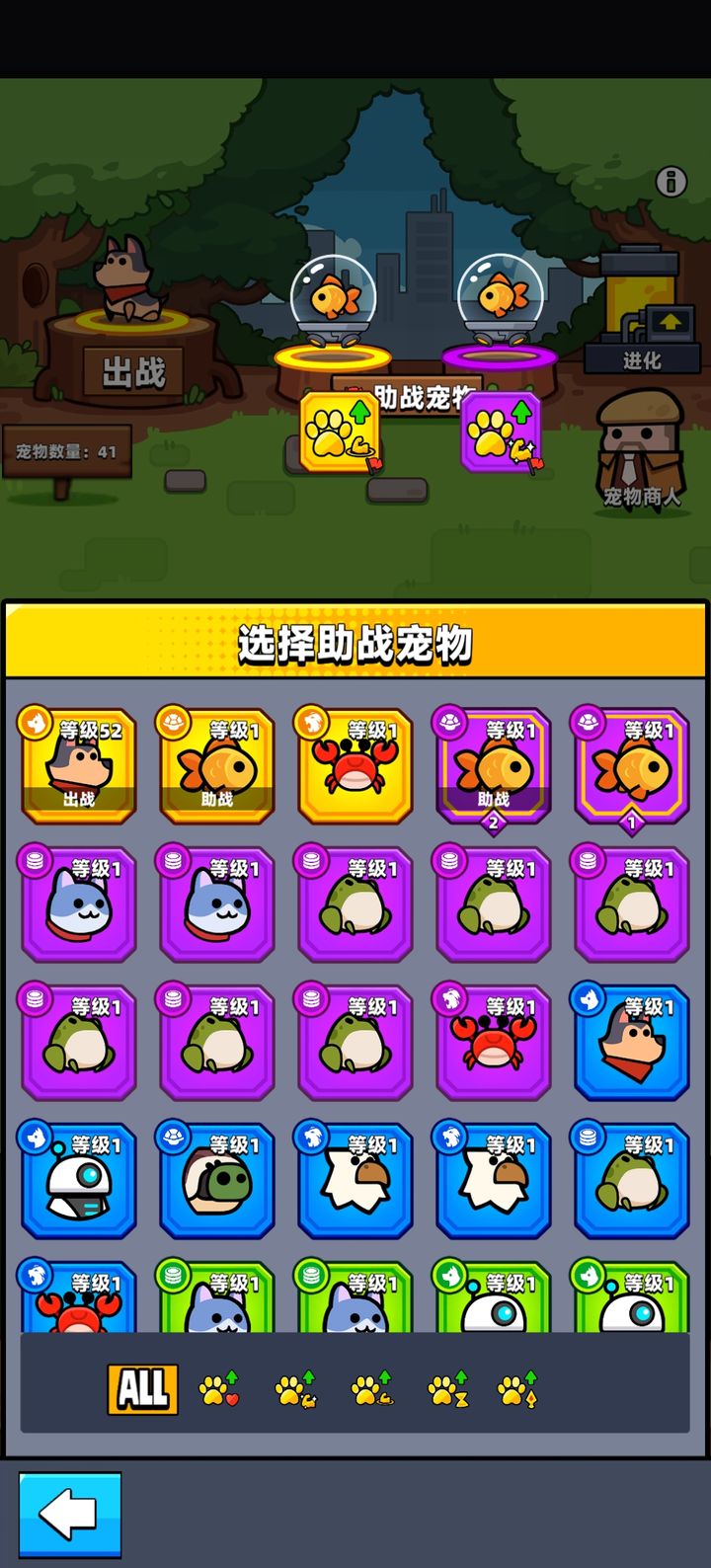Viewport: 711px width, 1568px height.
Task: Tap the purple assist slot goldfish bowl
Action: pyautogui.click(x=500, y=296)
